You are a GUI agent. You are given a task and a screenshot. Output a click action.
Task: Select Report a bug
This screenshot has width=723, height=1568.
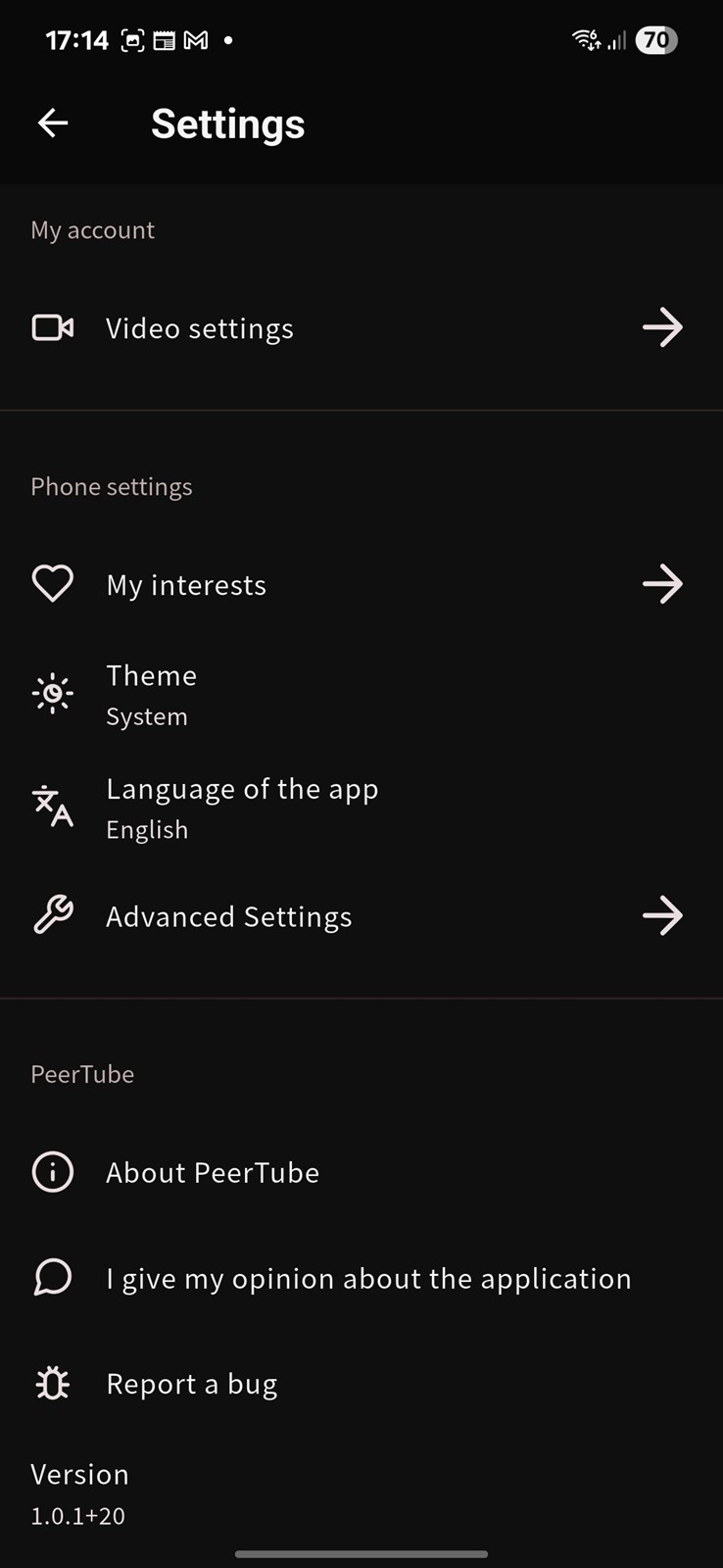click(x=361, y=1384)
